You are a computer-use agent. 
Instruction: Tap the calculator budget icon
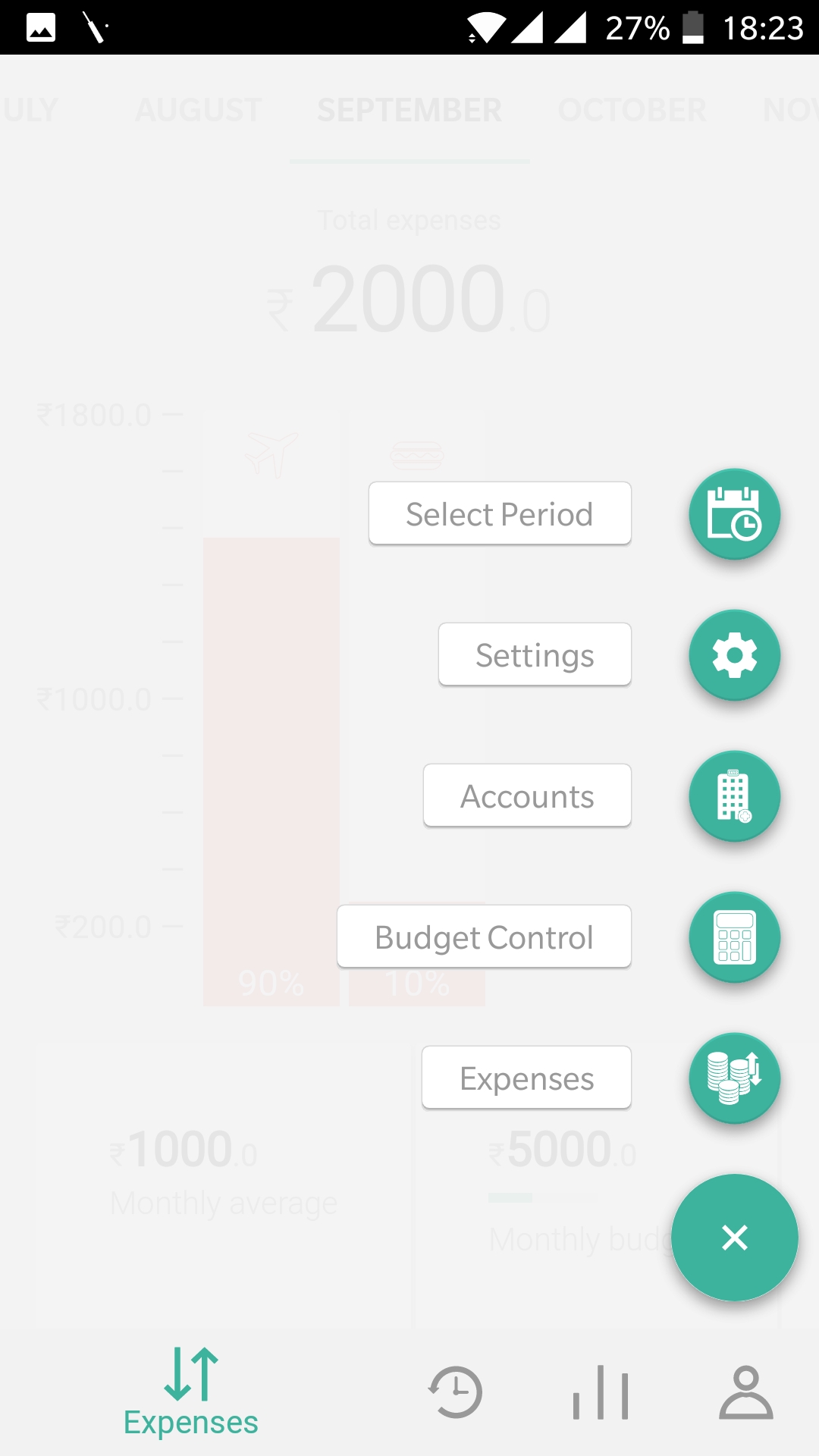[x=734, y=937]
